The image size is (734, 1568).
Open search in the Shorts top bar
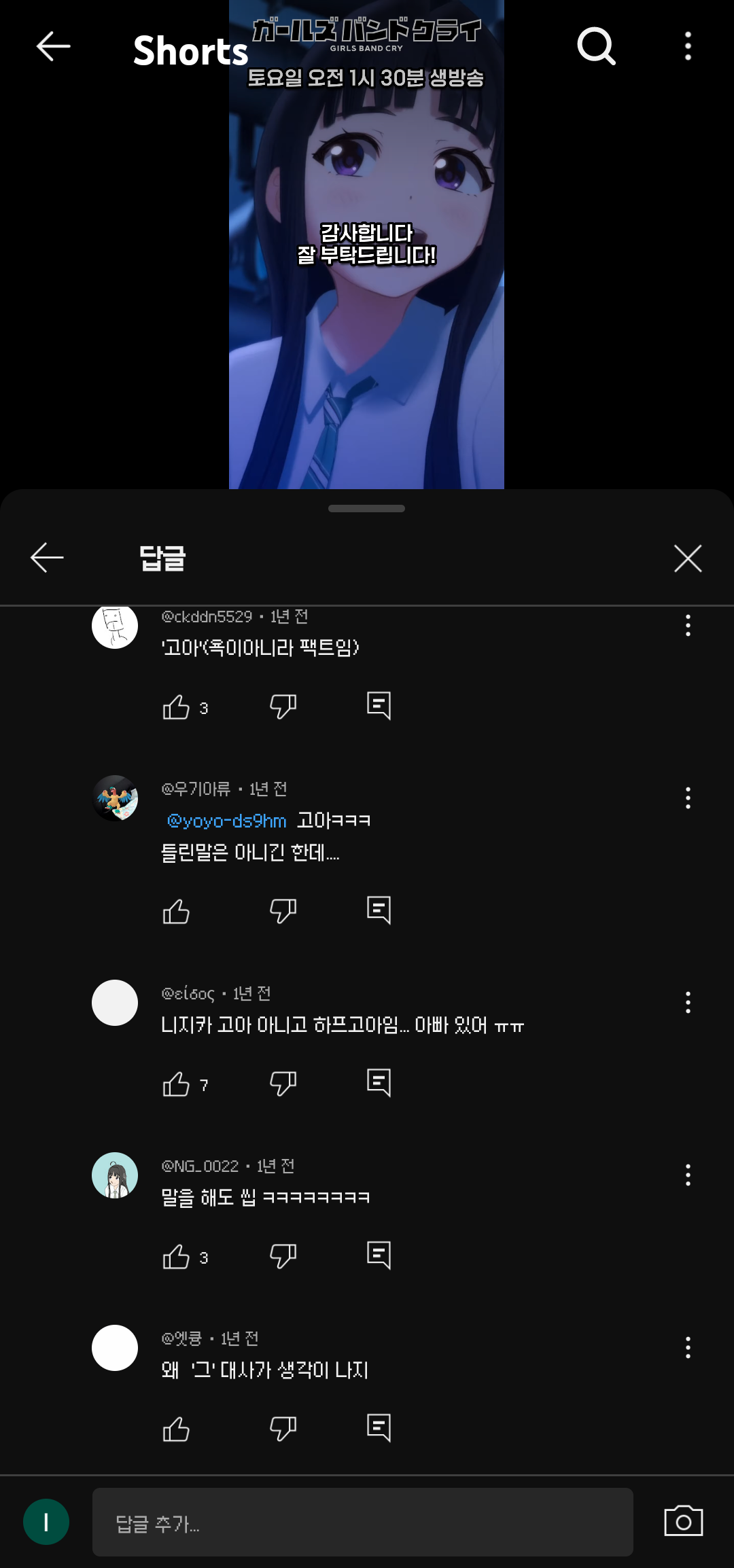click(596, 47)
